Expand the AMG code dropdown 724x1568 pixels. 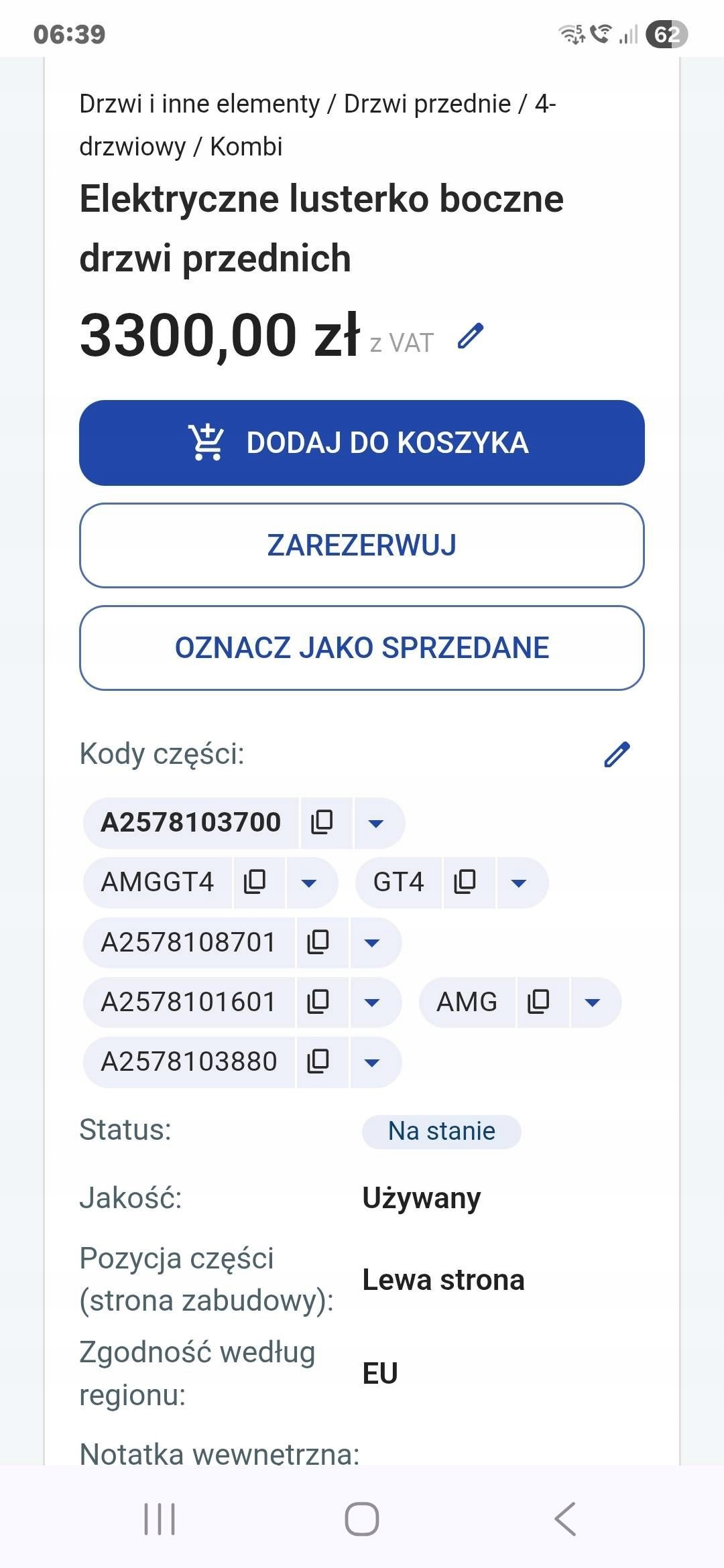[x=593, y=1003]
